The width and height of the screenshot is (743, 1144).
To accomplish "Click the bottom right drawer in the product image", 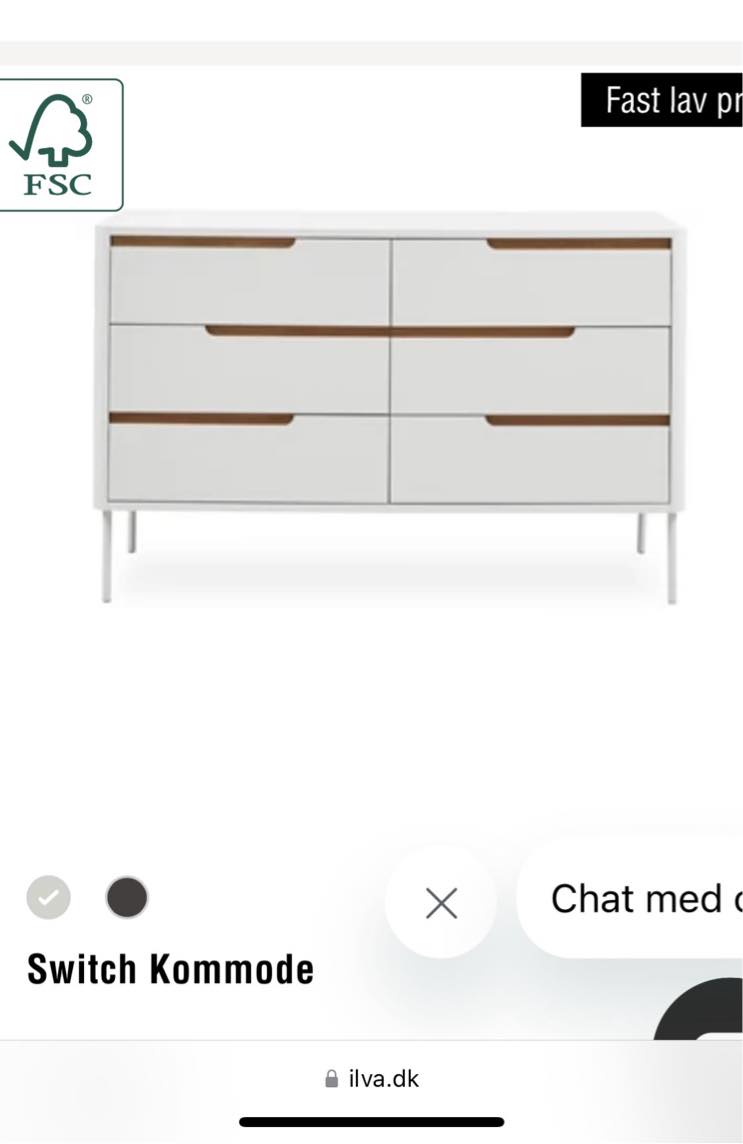I will 530,455.
